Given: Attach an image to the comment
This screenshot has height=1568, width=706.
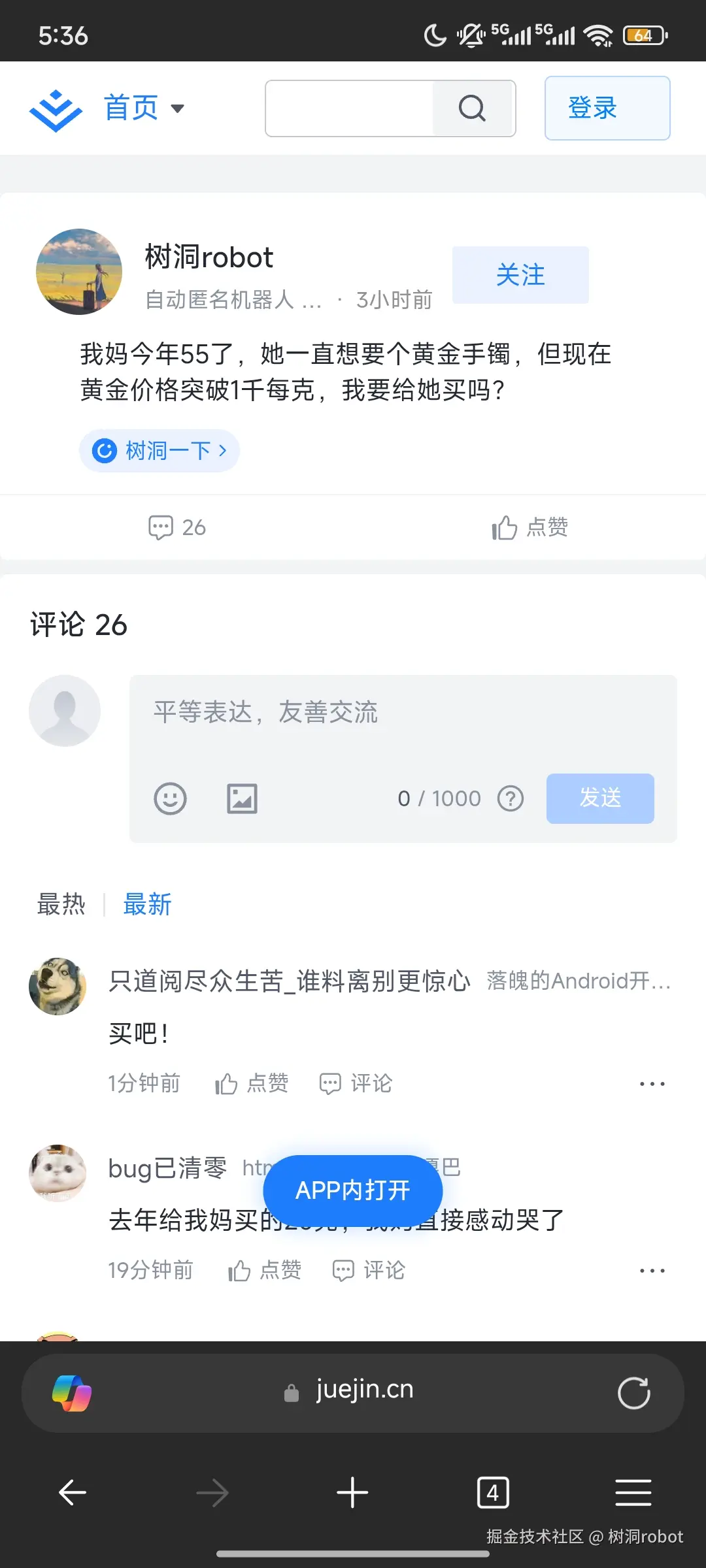Looking at the screenshot, I should [x=242, y=798].
